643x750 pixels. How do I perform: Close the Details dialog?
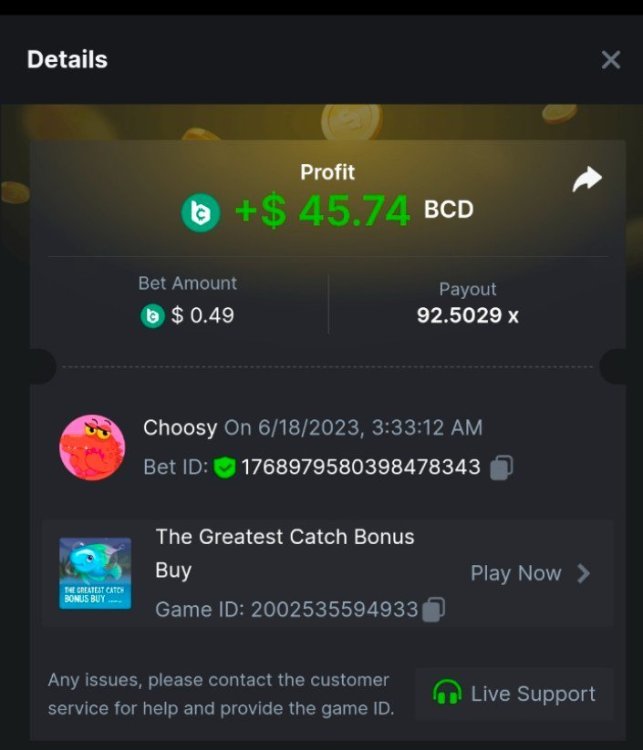coord(610,60)
